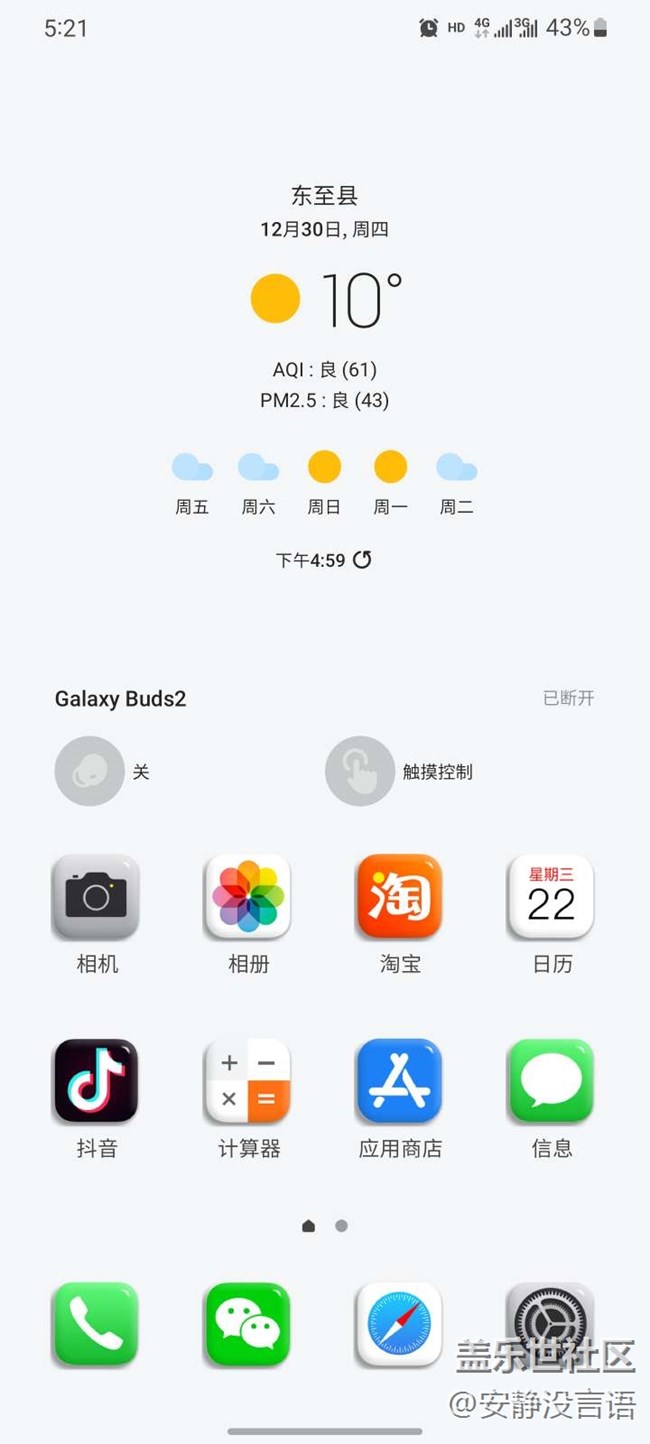Open the compass browser in the dock

(400, 1324)
